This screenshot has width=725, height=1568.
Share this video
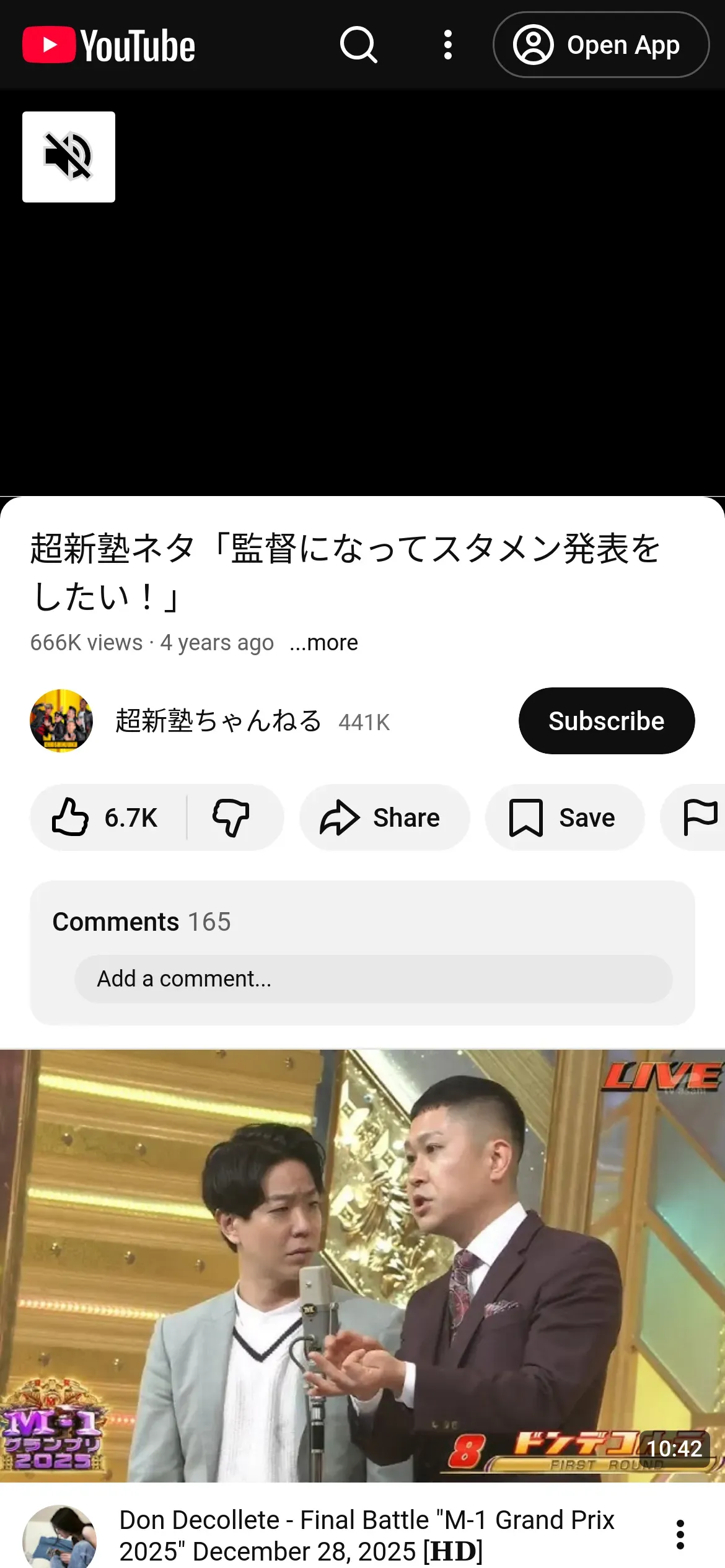click(384, 817)
